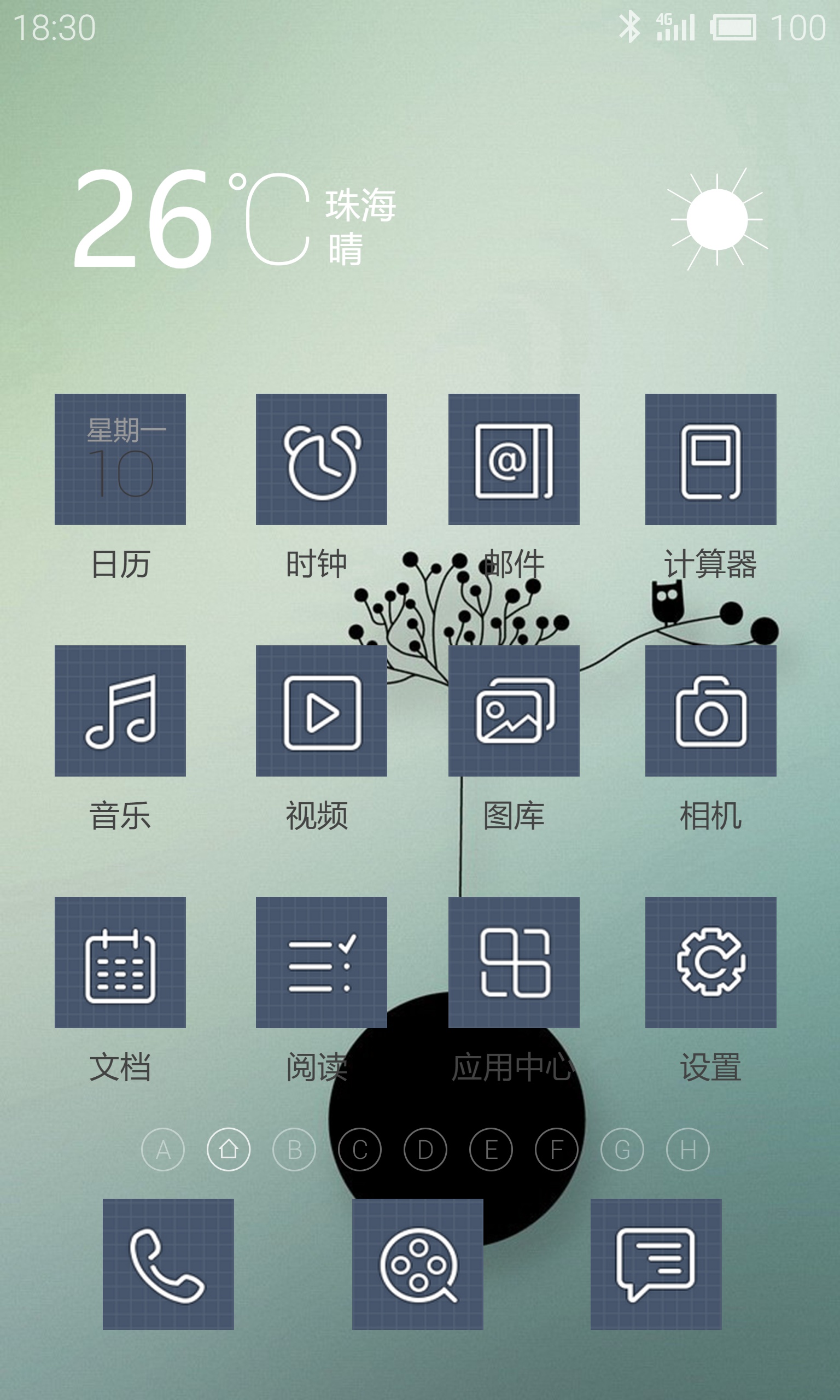Open the 阅读 reading app
This screenshot has height=1400, width=840.
click(321, 962)
